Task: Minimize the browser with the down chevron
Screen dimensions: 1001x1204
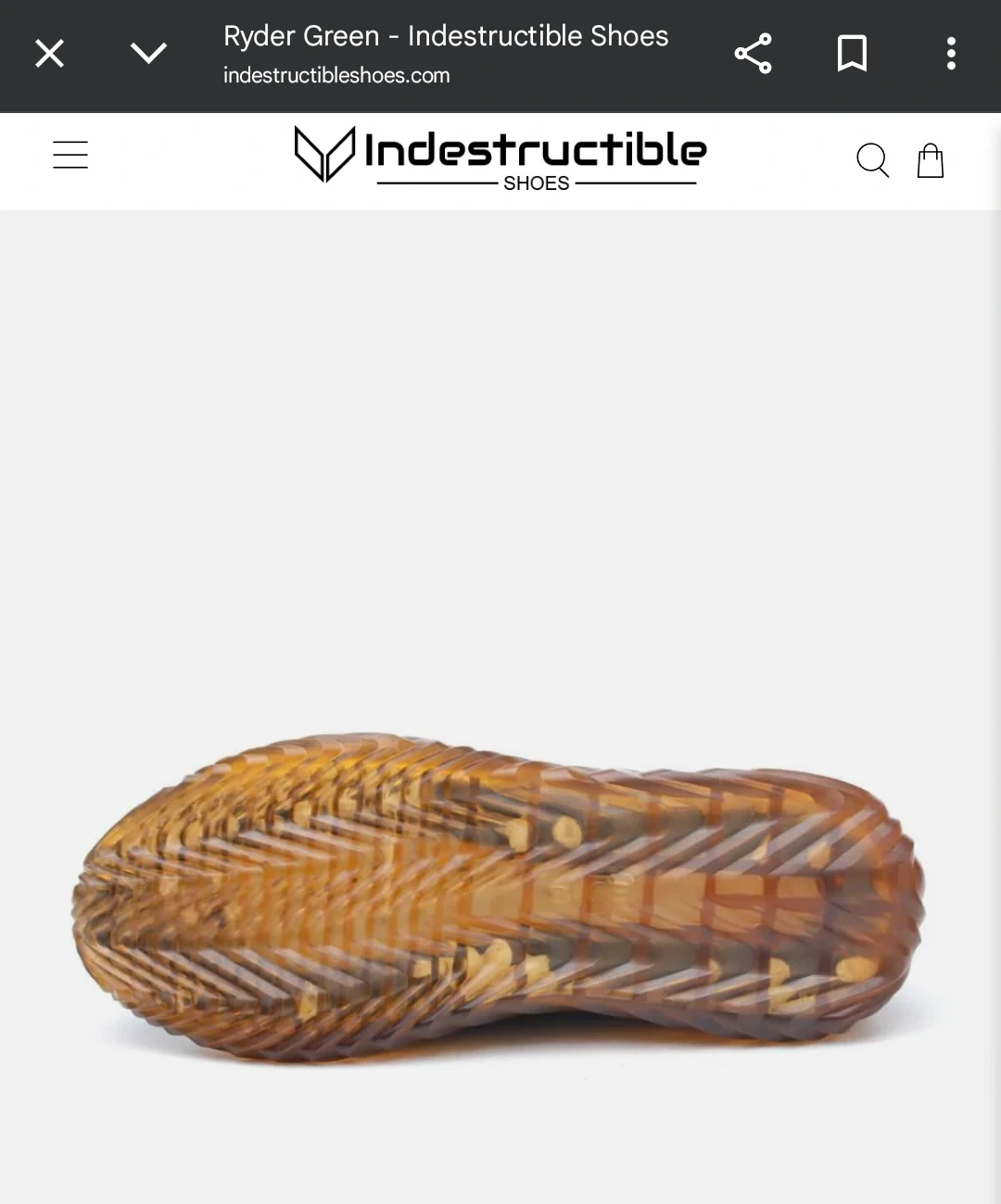Action: pos(148,54)
